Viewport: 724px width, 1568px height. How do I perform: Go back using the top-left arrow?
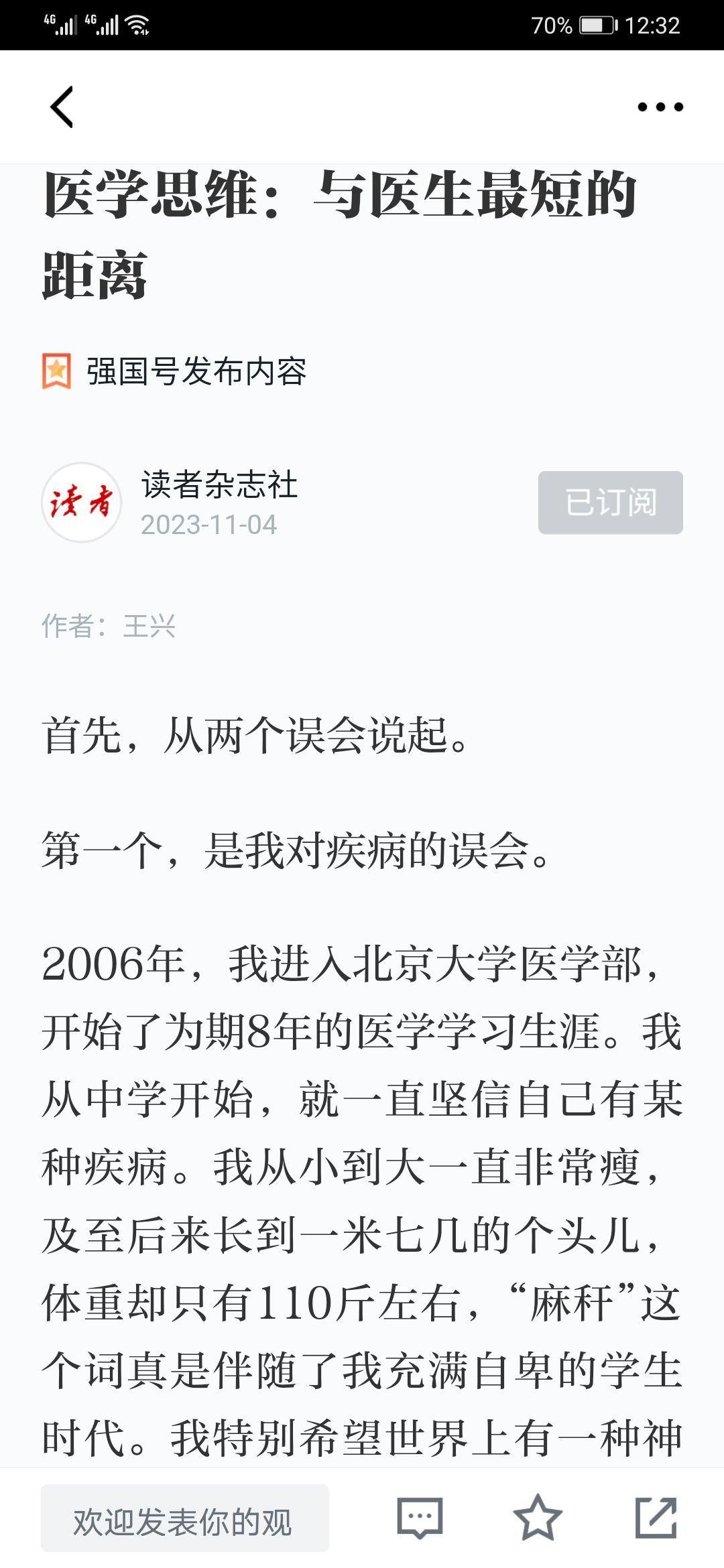coord(62,107)
